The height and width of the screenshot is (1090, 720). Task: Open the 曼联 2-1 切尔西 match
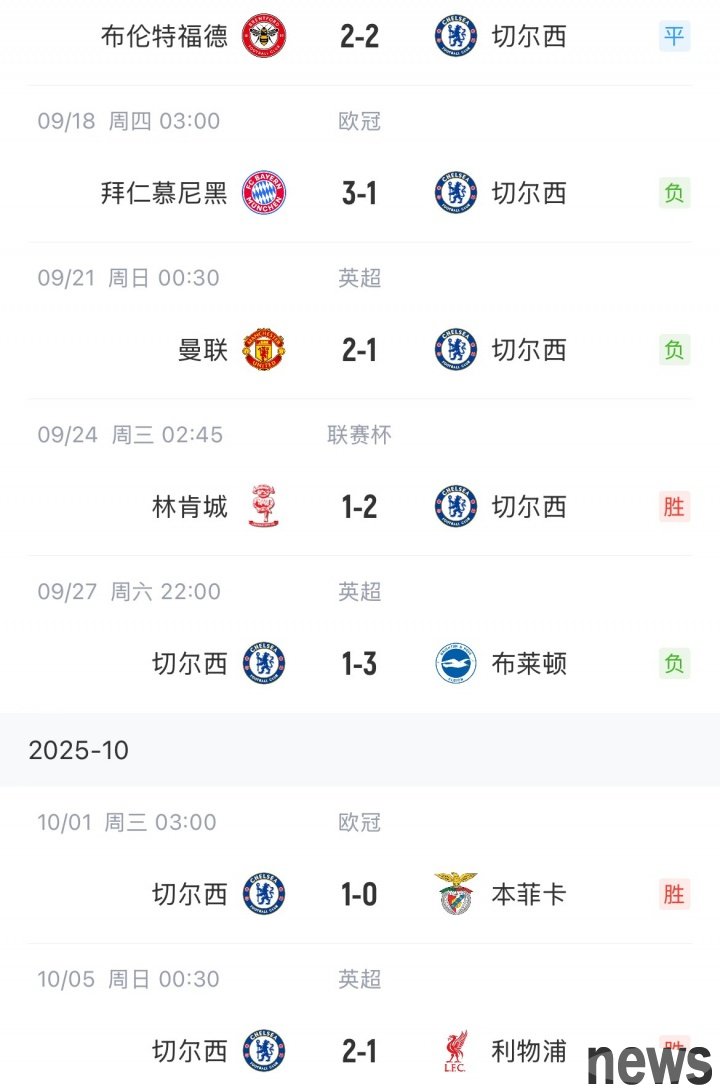pyautogui.click(x=359, y=350)
